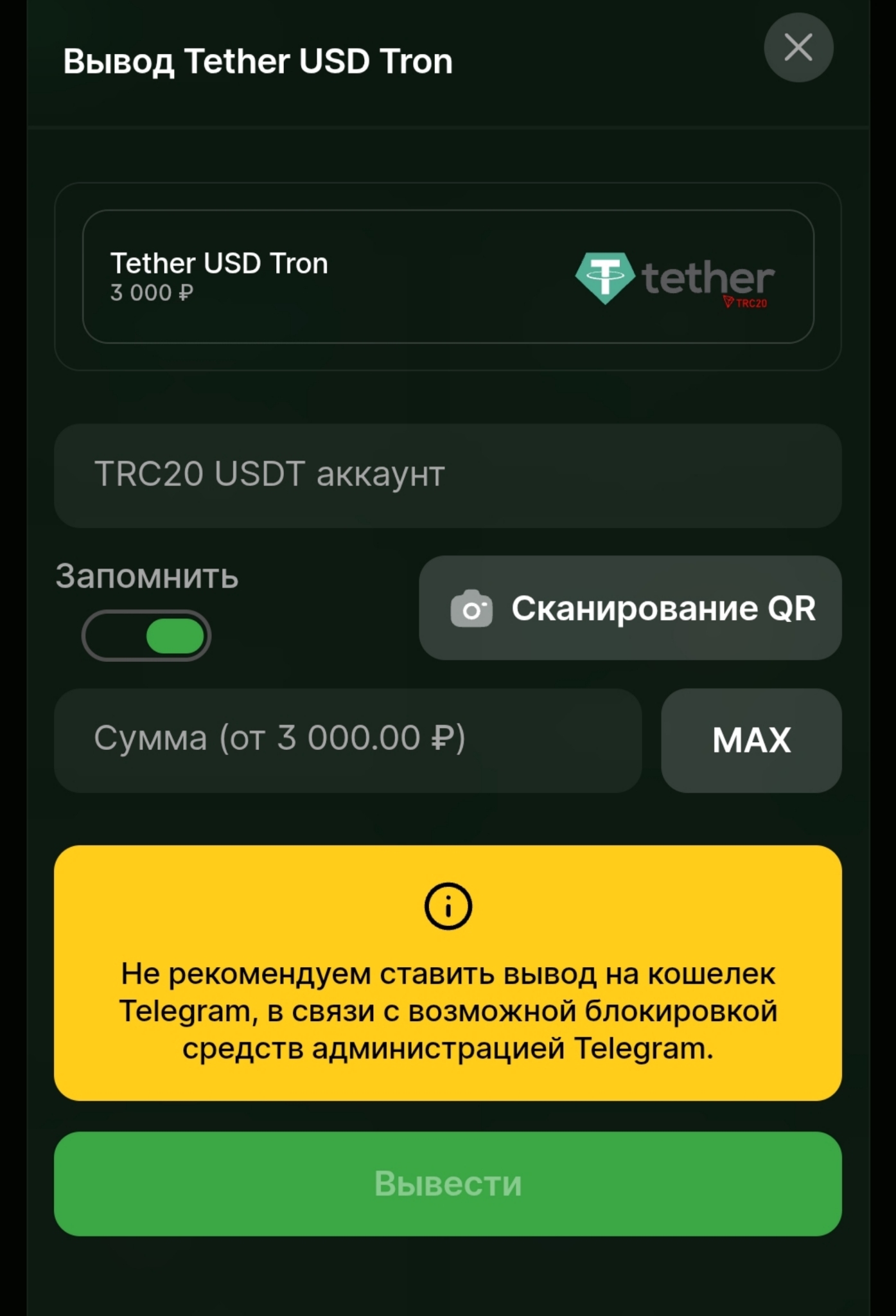Screen dimensions: 896x1316
Task: Select the Tether USD Tron payment card
Action: (448, 276)
